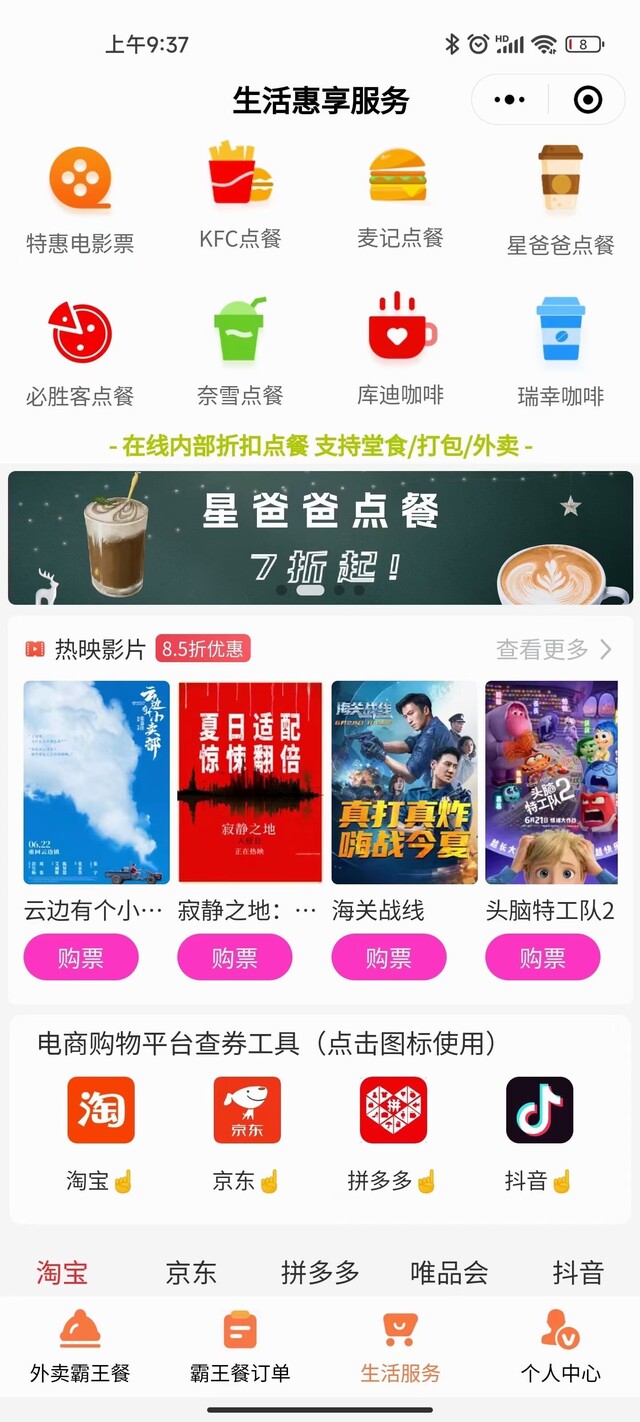
Task: Open the 星爸爸点餐 7折起 banner
Action: click(320, 538)
